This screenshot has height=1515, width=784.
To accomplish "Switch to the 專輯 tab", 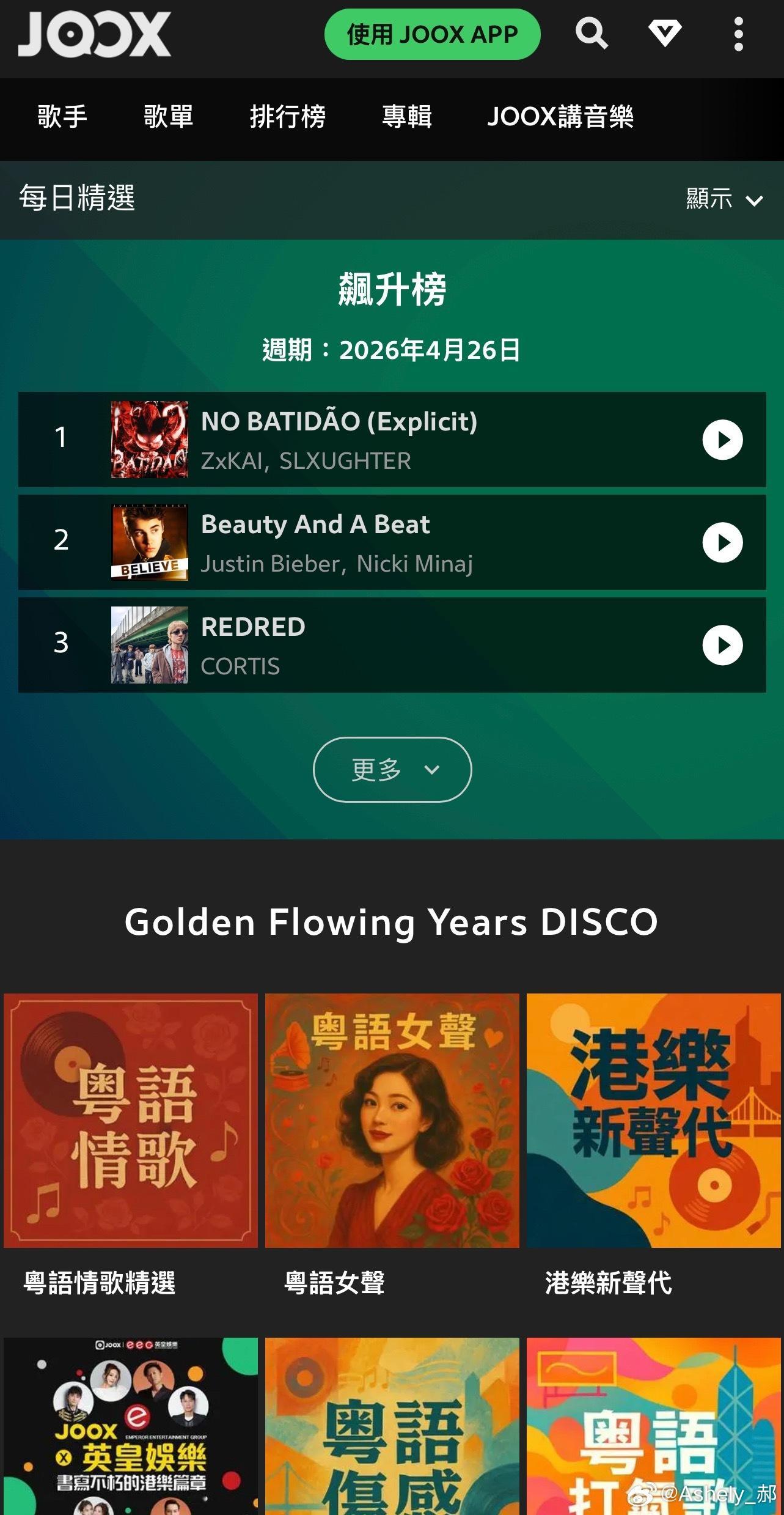I will pyautogui.click(x=407, y=117).
